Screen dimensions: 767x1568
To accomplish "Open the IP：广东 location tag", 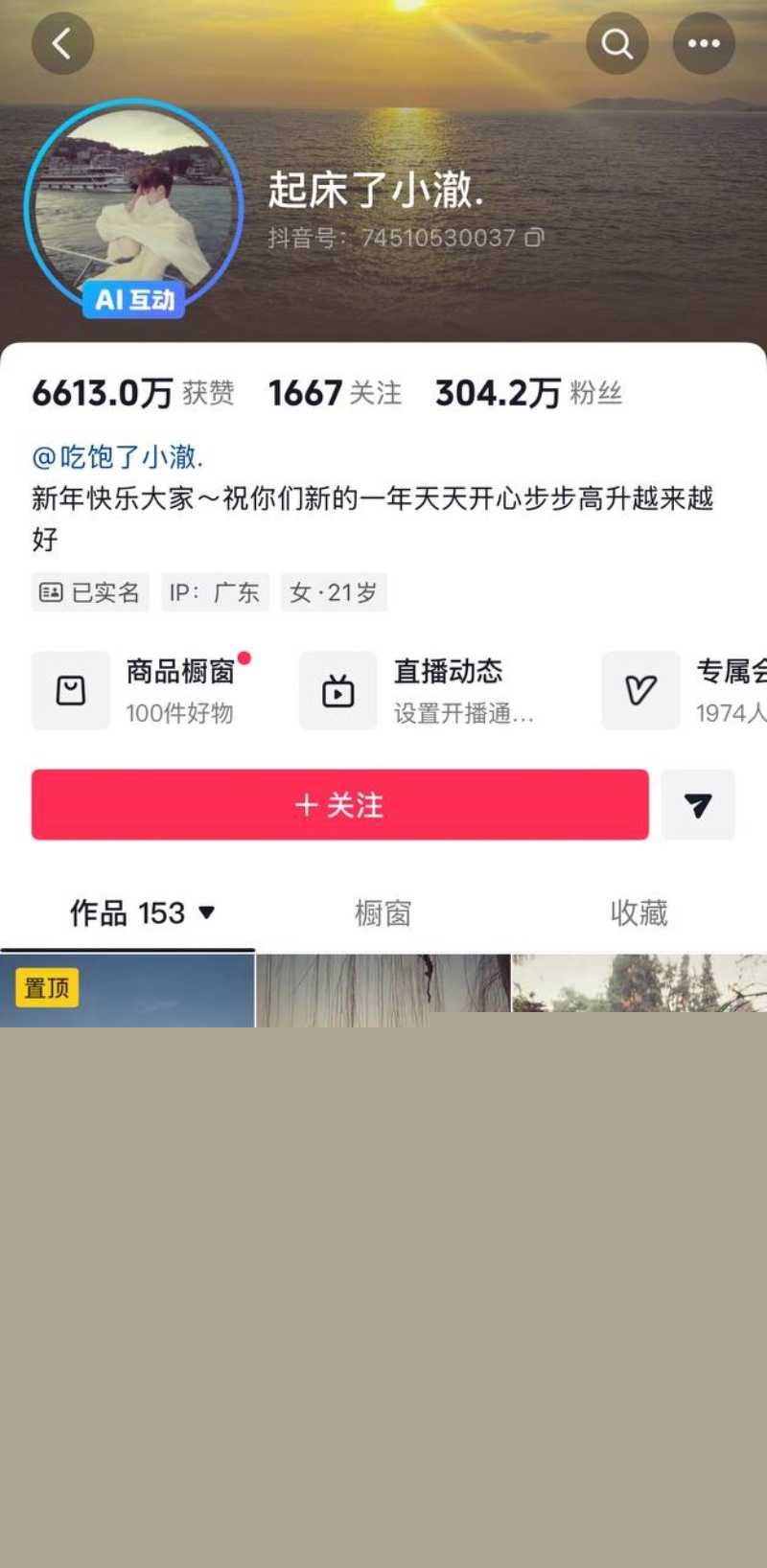I will 215,592.
